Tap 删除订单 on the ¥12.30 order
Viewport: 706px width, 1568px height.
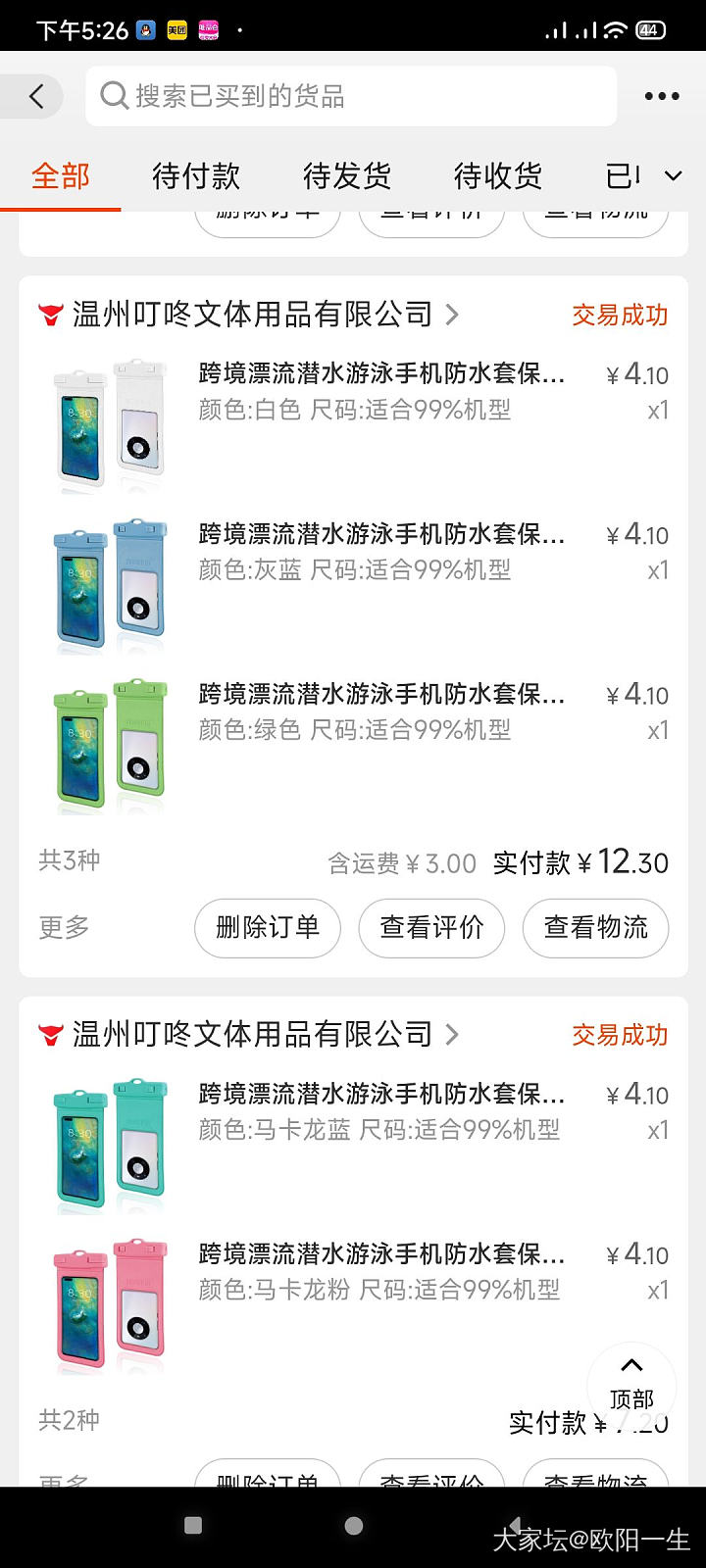pyautogui.click(x=268, y=927)
